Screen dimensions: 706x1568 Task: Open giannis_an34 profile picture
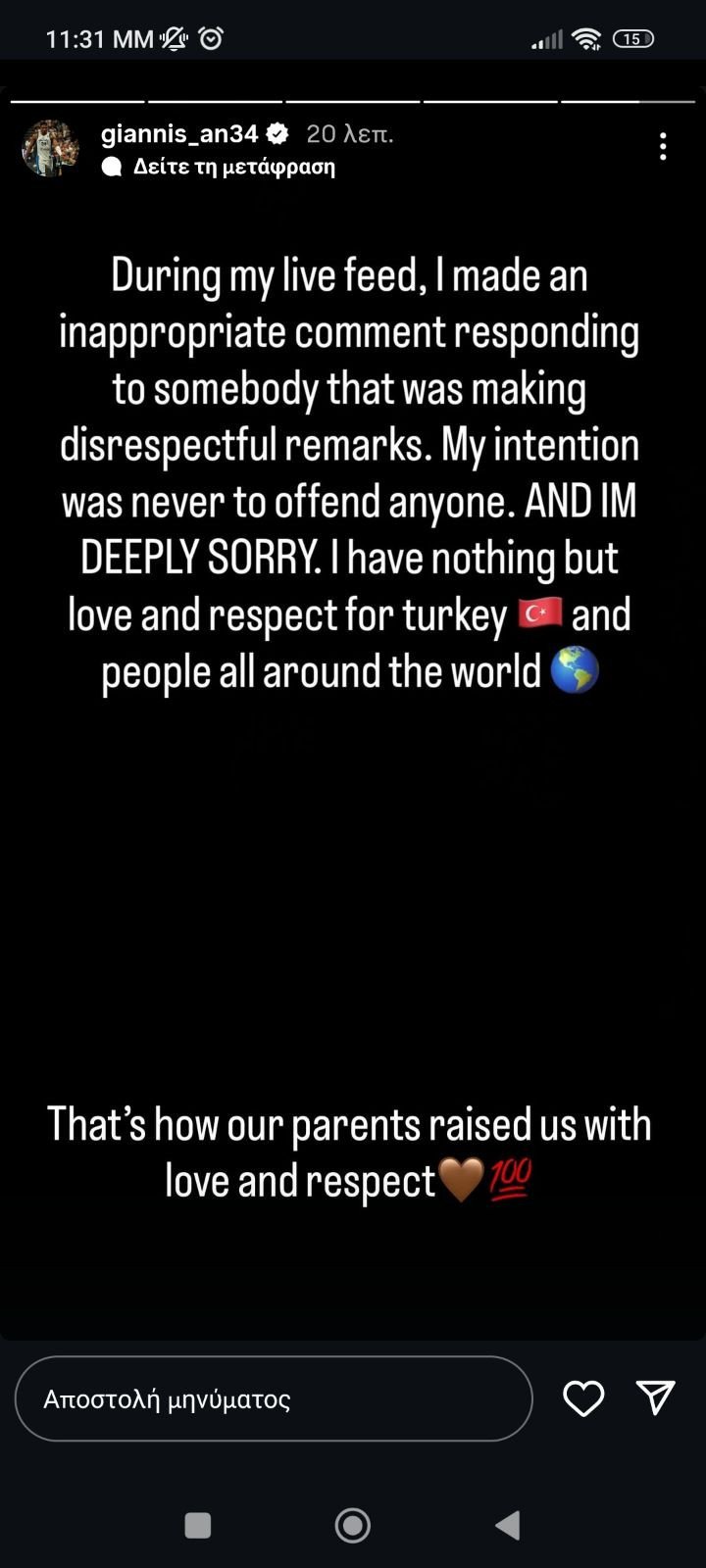point(50,148)
